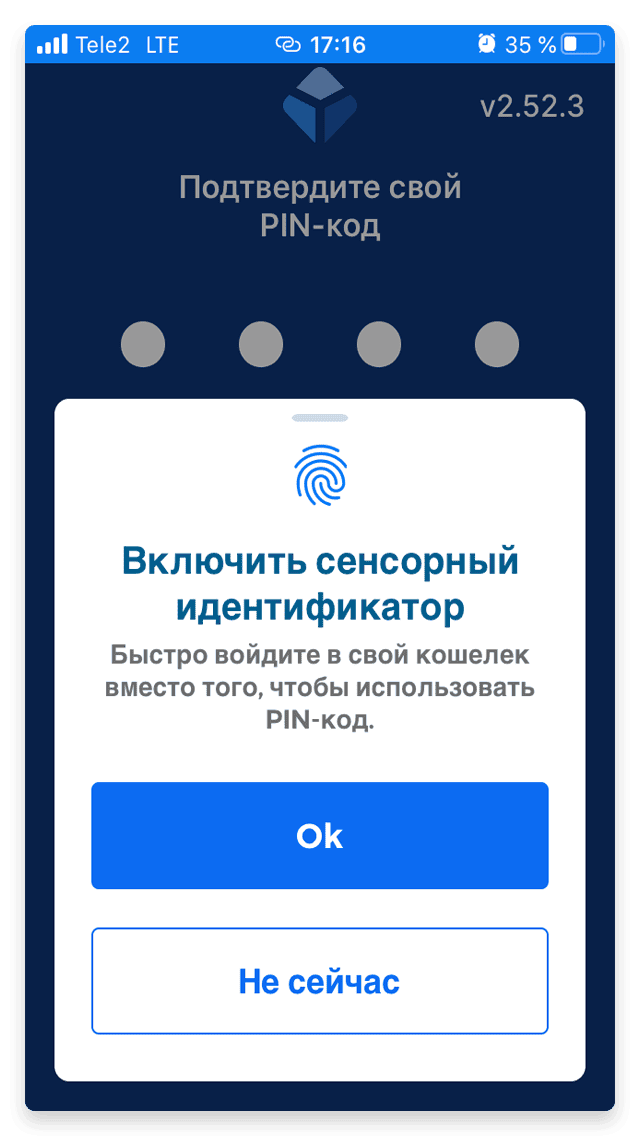Tap the sheet's drag handle
640x1136 pixels.
(320, 418)
